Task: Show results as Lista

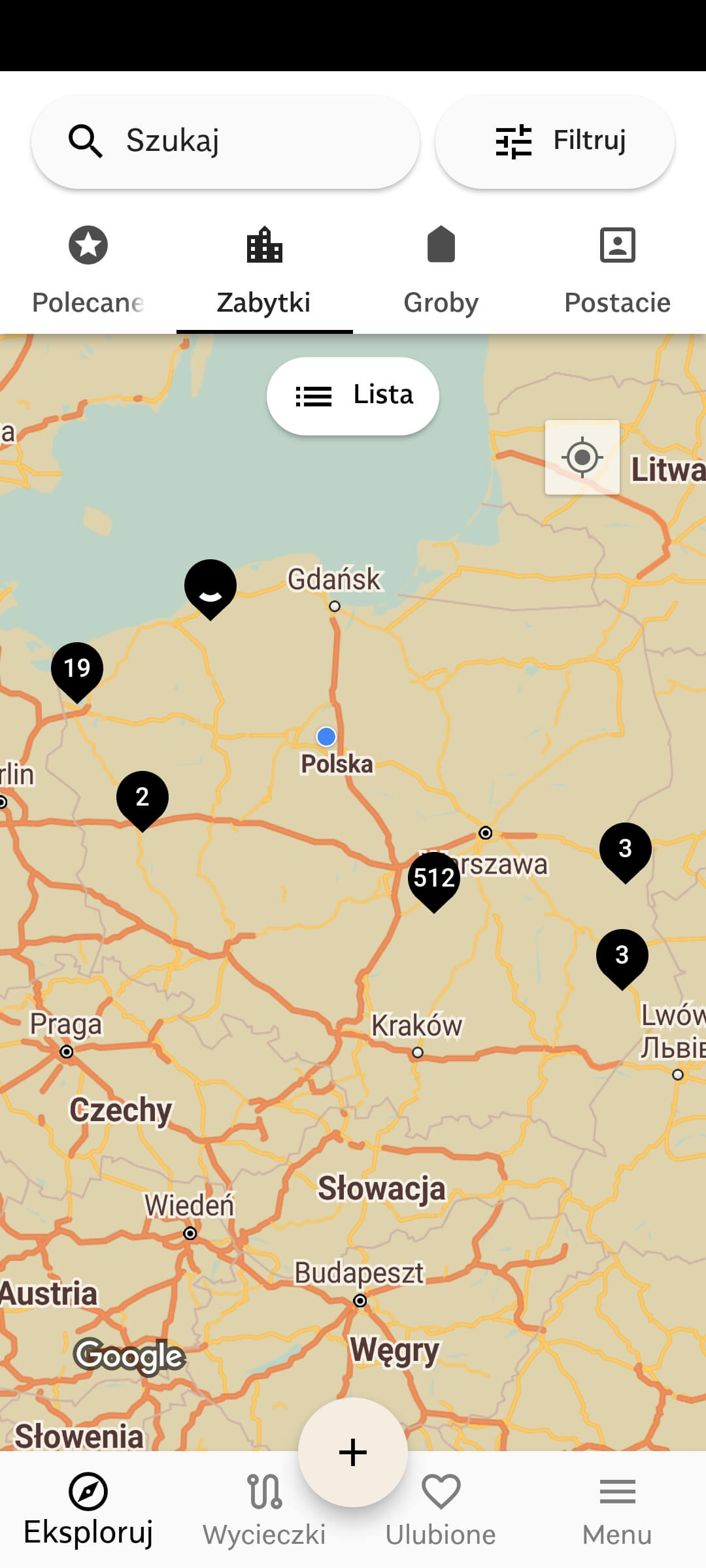Action: point(353,395)
